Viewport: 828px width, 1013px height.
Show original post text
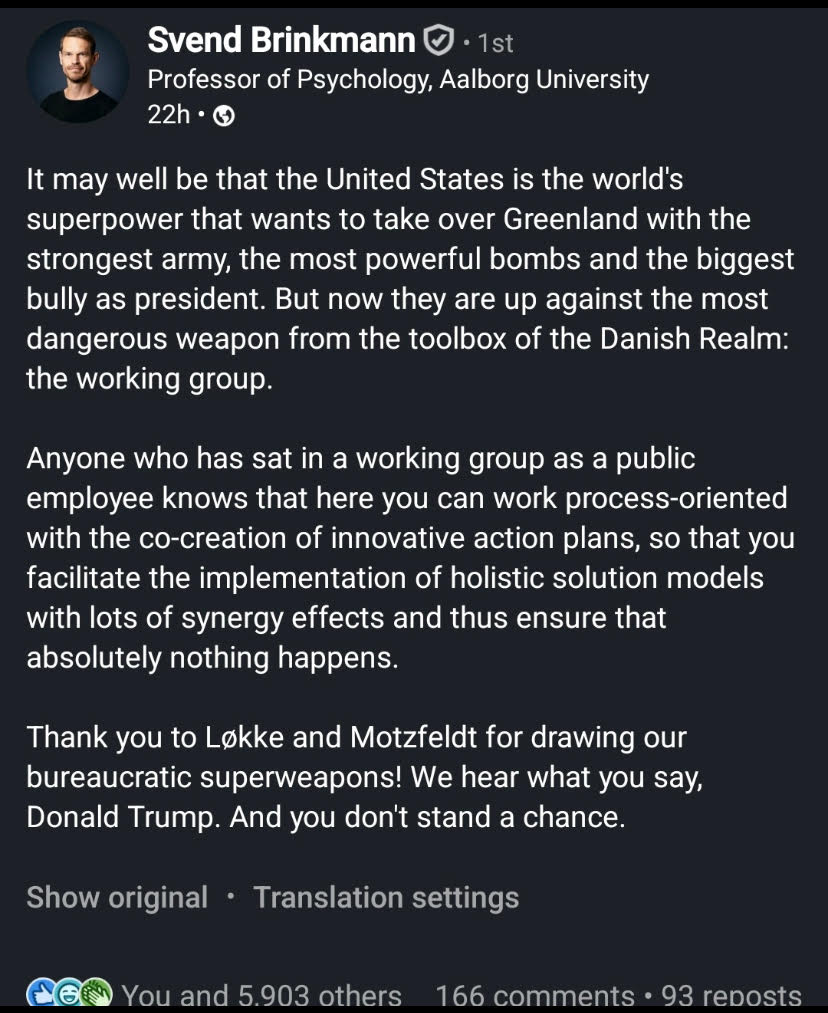(x=117, y=897)
